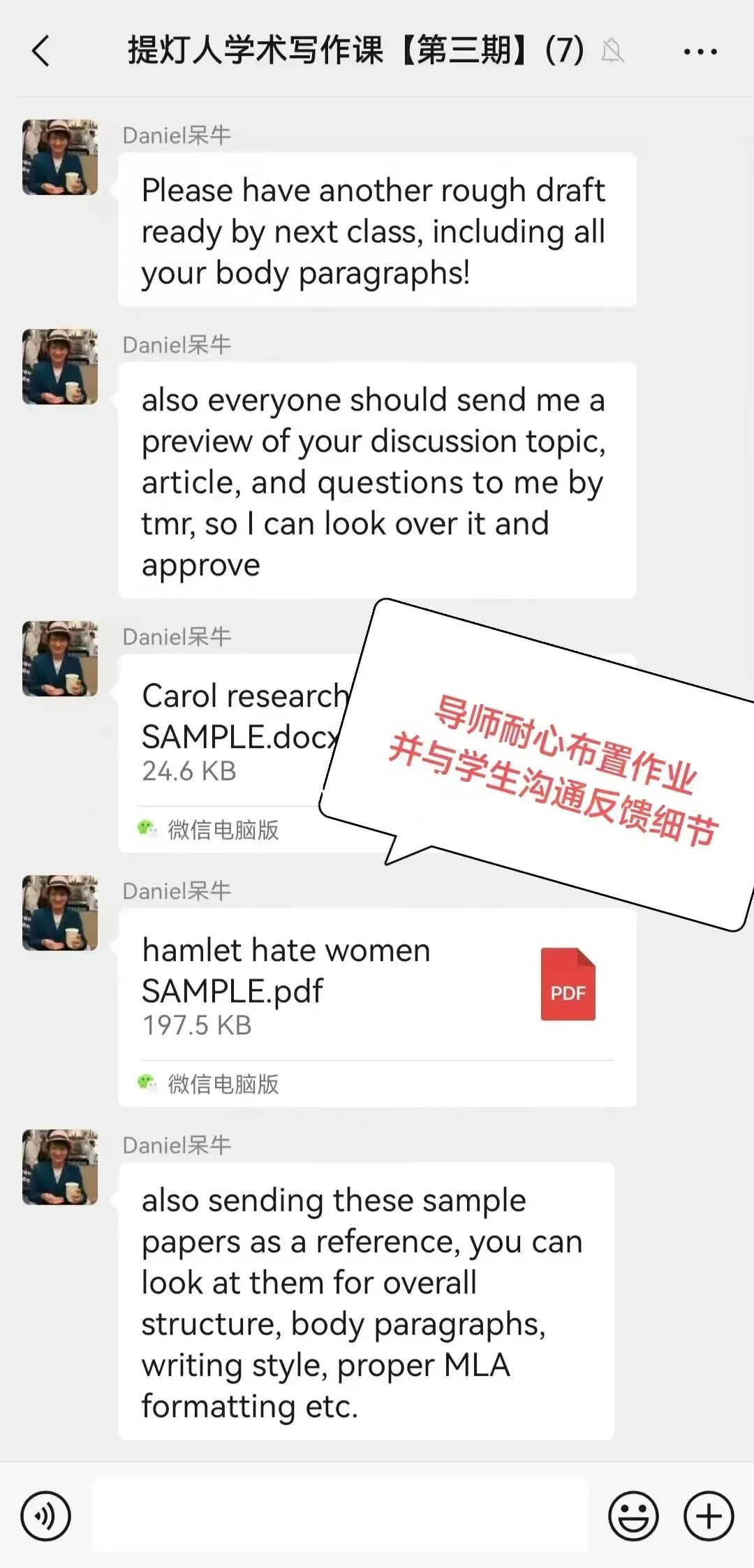Open hamlet hate women SAMPLE.pdf file
754x1568 pixels.
click(x=377, y=1007)
